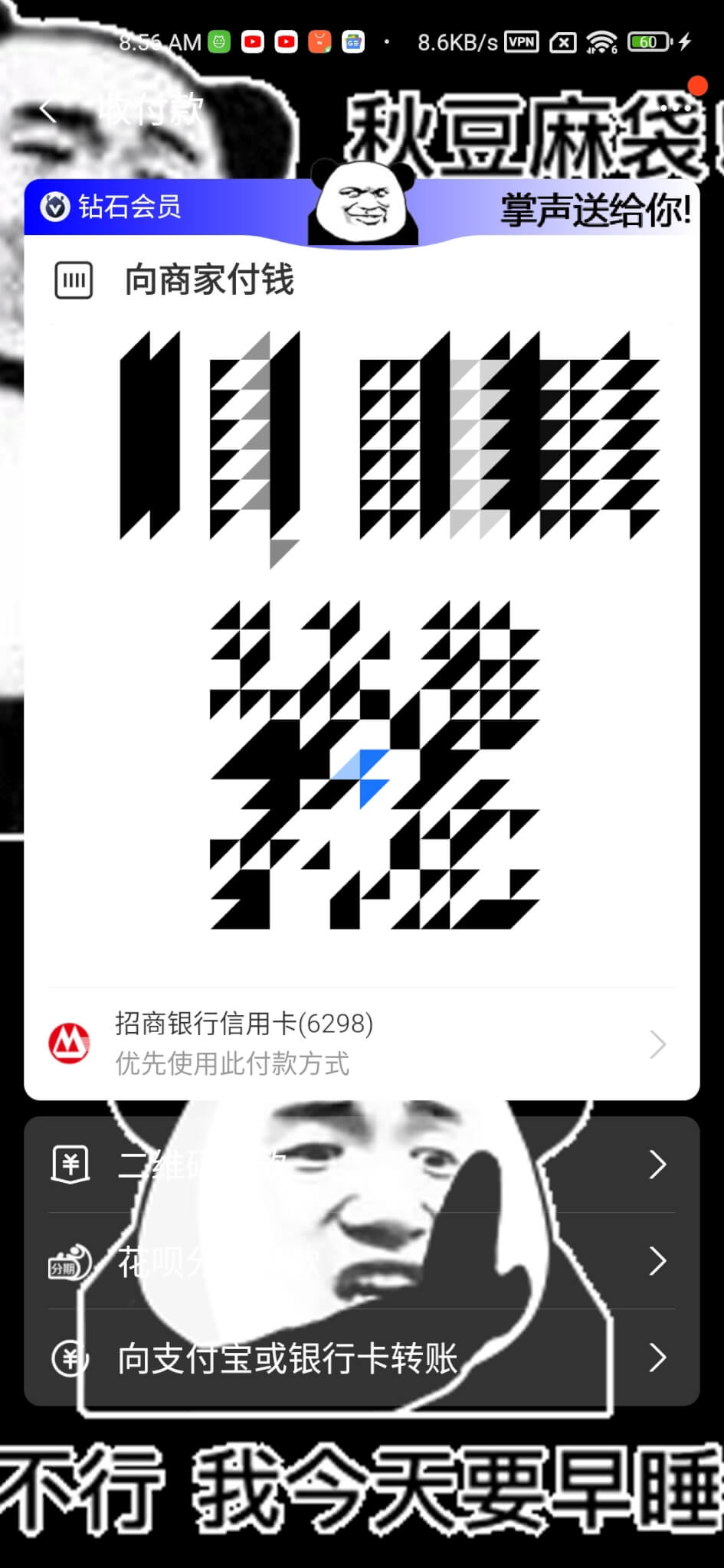Open 向支付宝或银行卡转账
Viewport: 724px width, 1568px height.
[362, 1357]
